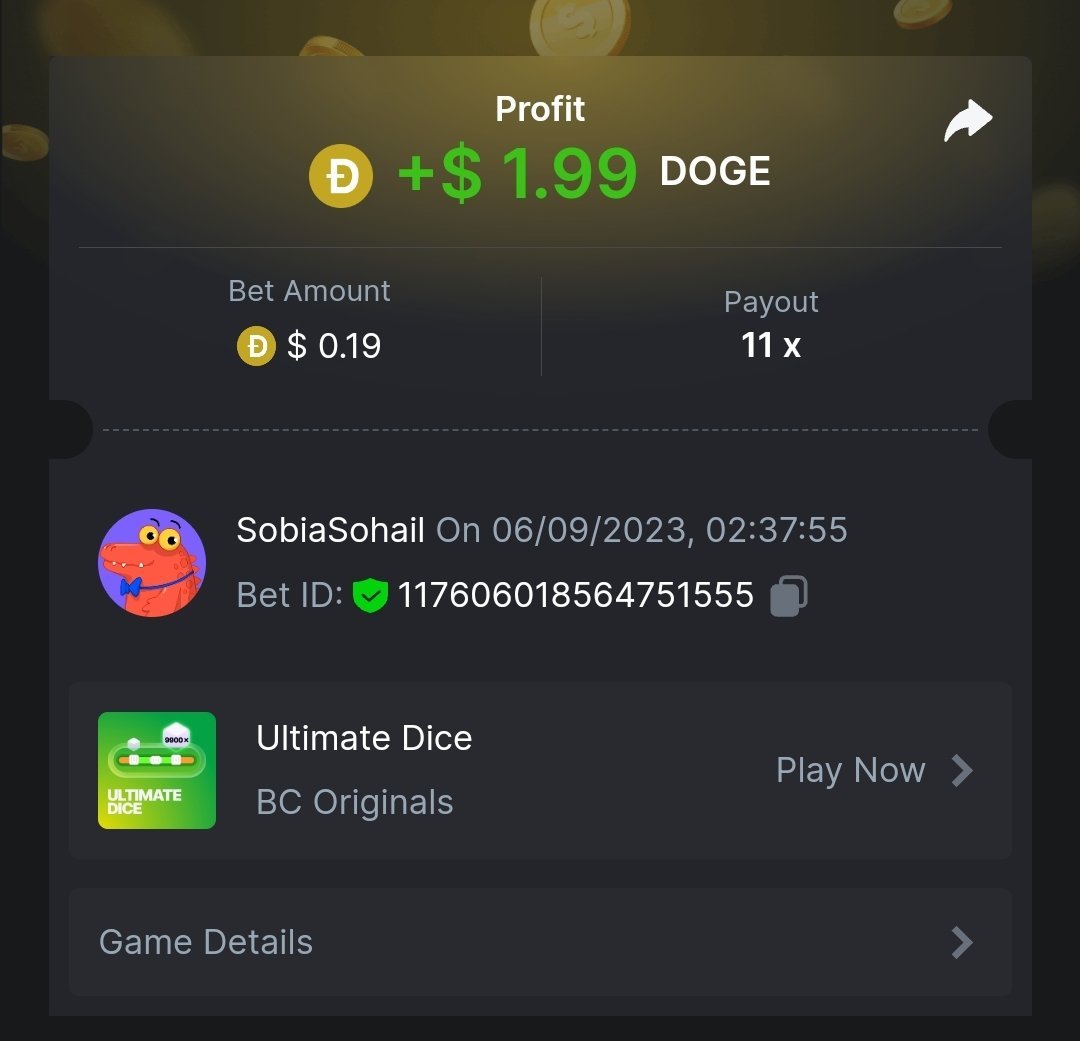The height and width of the screenshot is (1041, 1080).
Task: Copy the Bet ID number
Action: pos(788,596)
